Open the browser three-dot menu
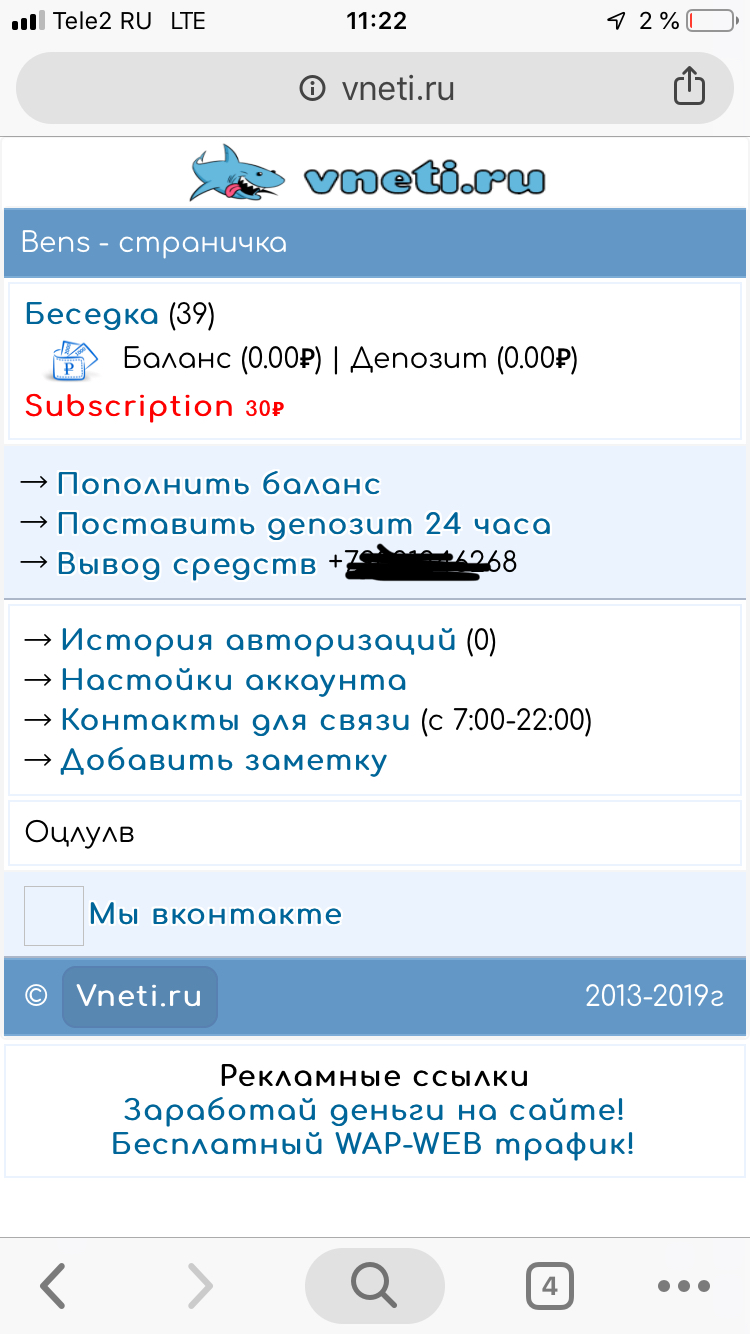The width and height of the screenshot is (750, 1334). [683, 1286]
